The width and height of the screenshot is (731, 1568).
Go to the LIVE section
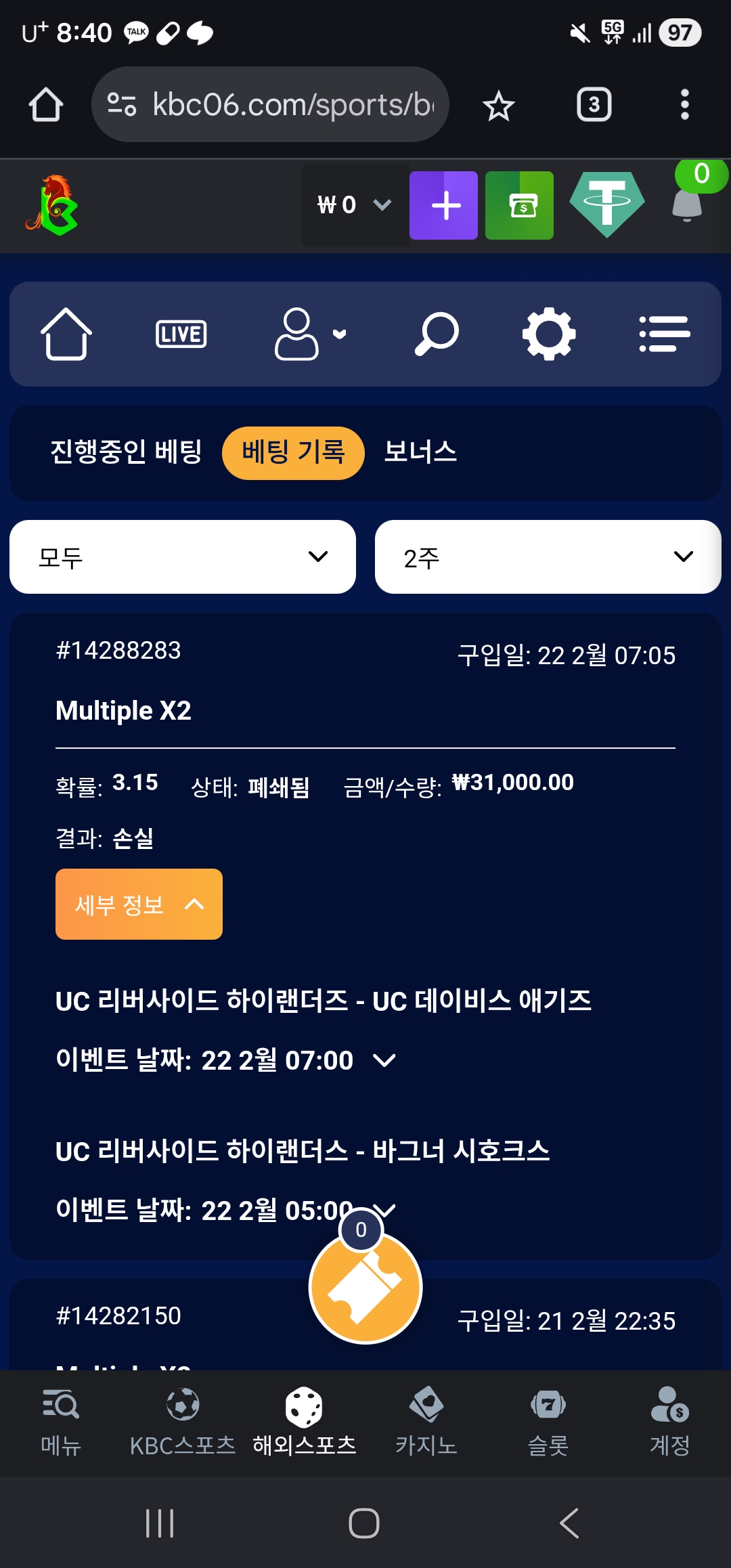point(181,334)
